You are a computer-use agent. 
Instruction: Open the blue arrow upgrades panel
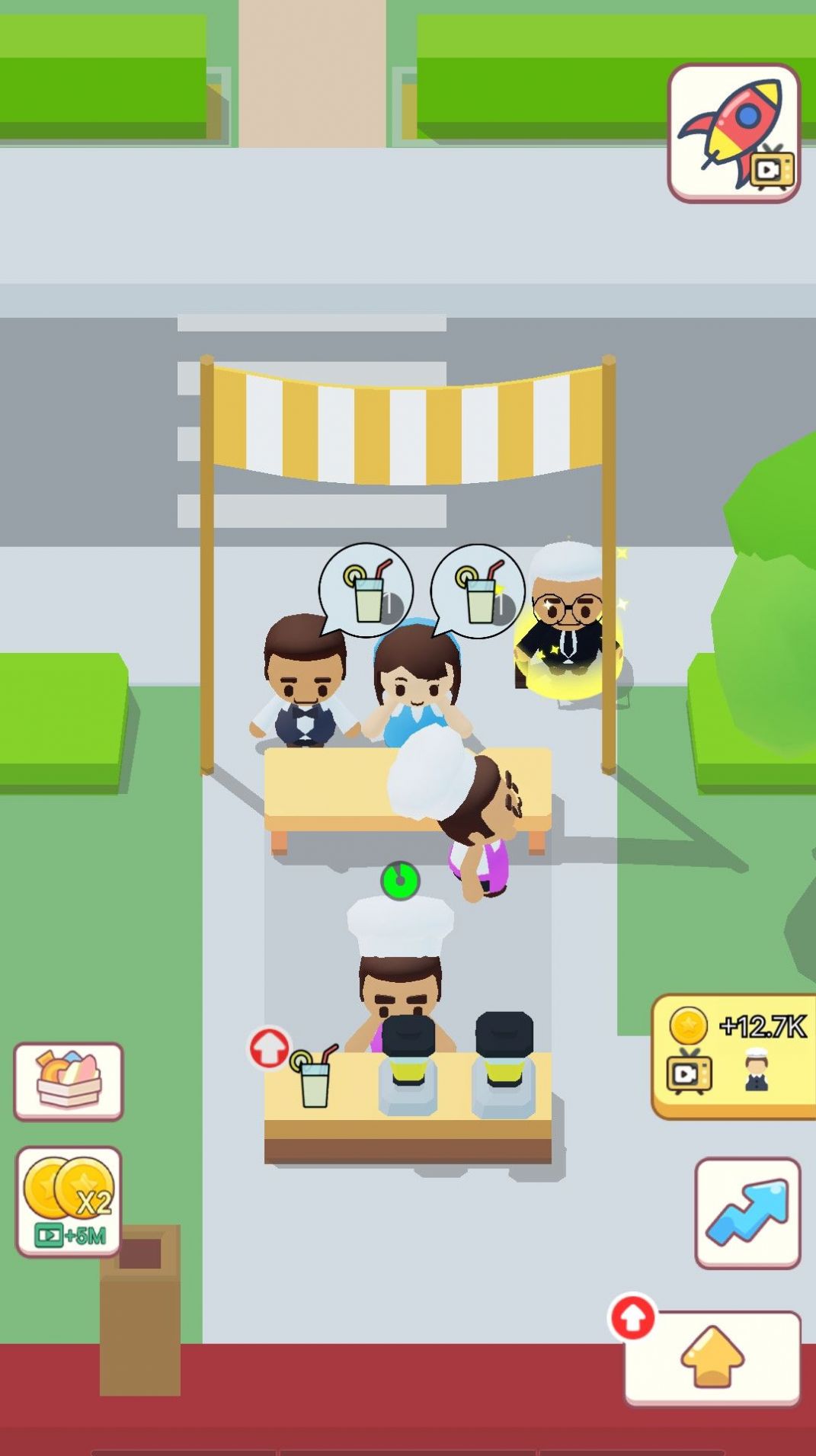pos(747,1212)
